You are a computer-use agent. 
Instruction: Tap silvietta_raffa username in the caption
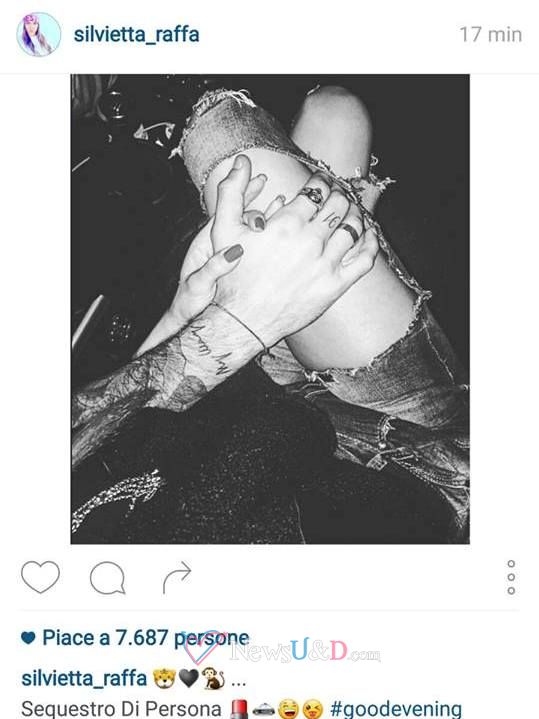[84, 678]
